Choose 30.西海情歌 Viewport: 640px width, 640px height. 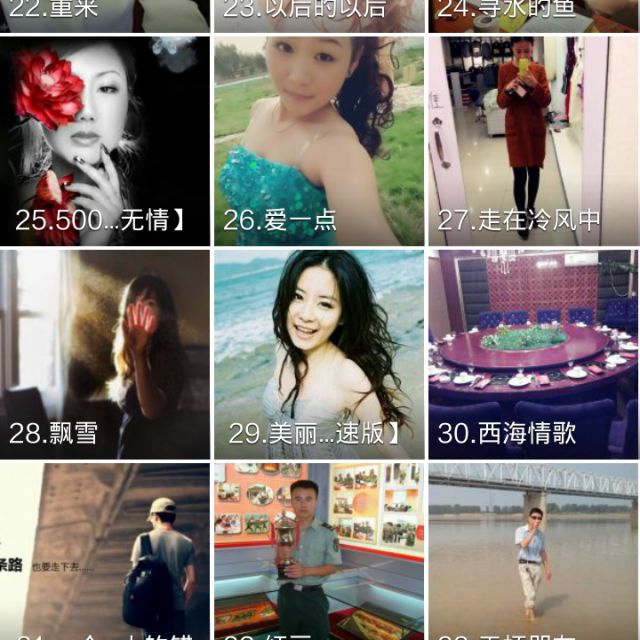click(x=533, y=354)
